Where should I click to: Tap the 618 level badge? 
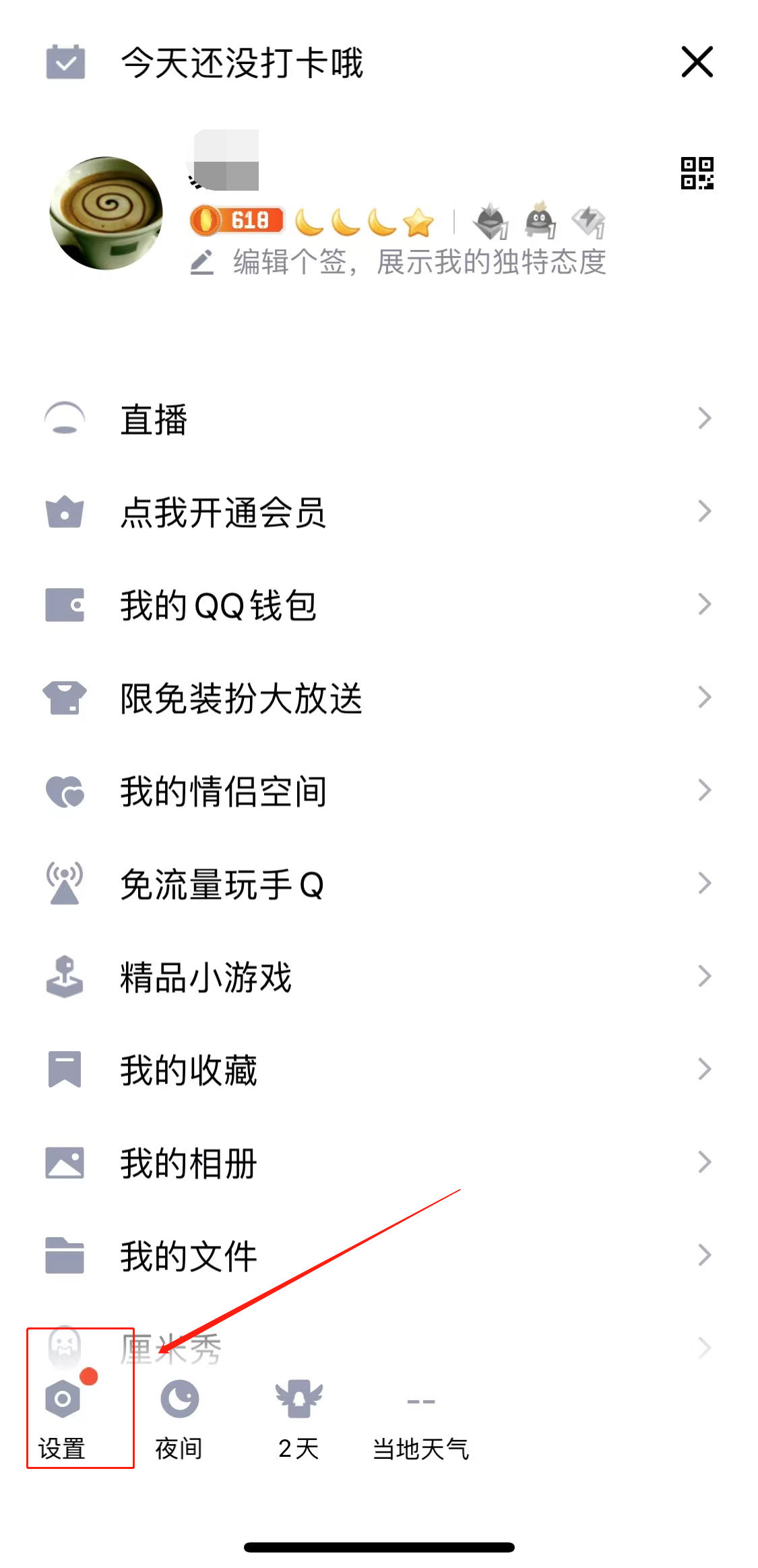[x=237, y=220]
